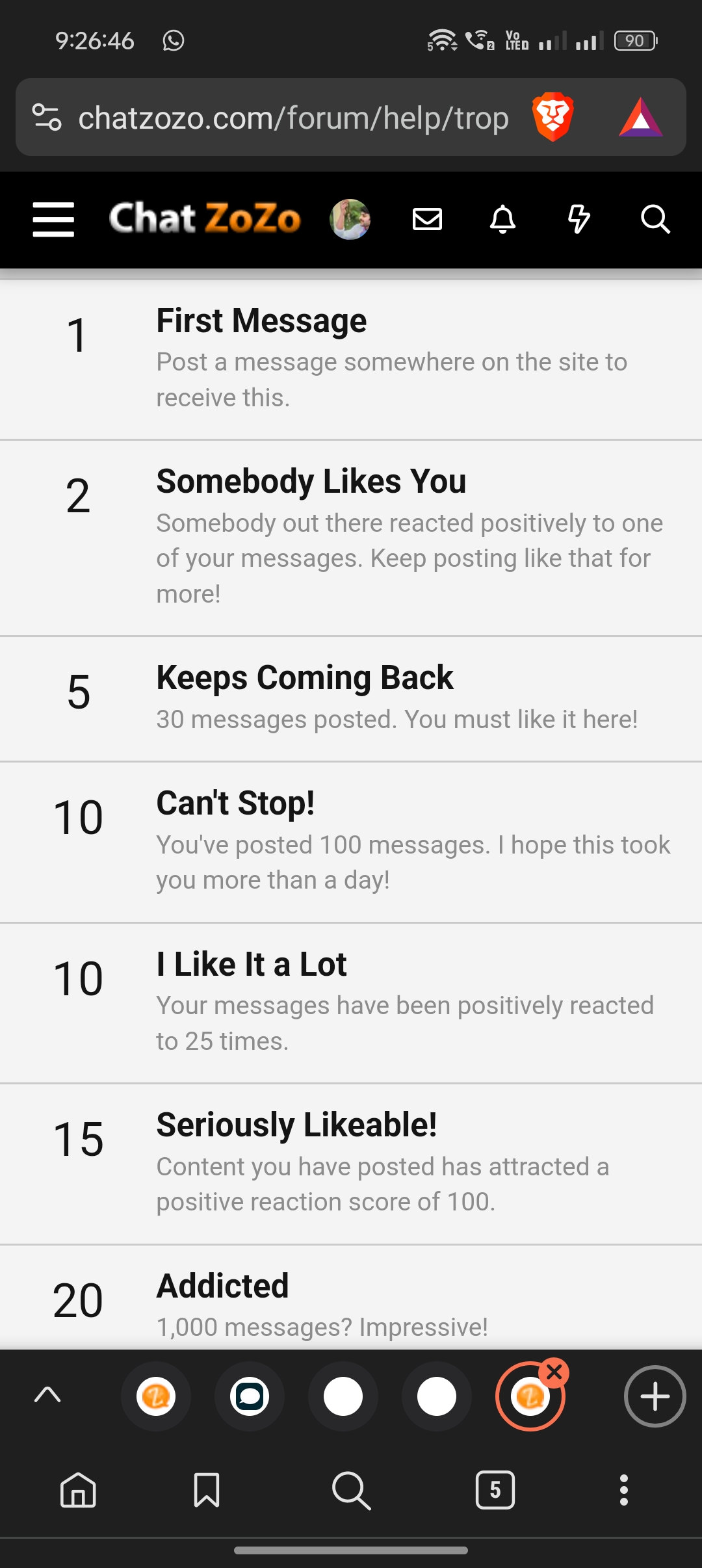Screen dimensions: 702x1568
Task: Close the active tab with X badge
Action: (x=554, y=1372)
